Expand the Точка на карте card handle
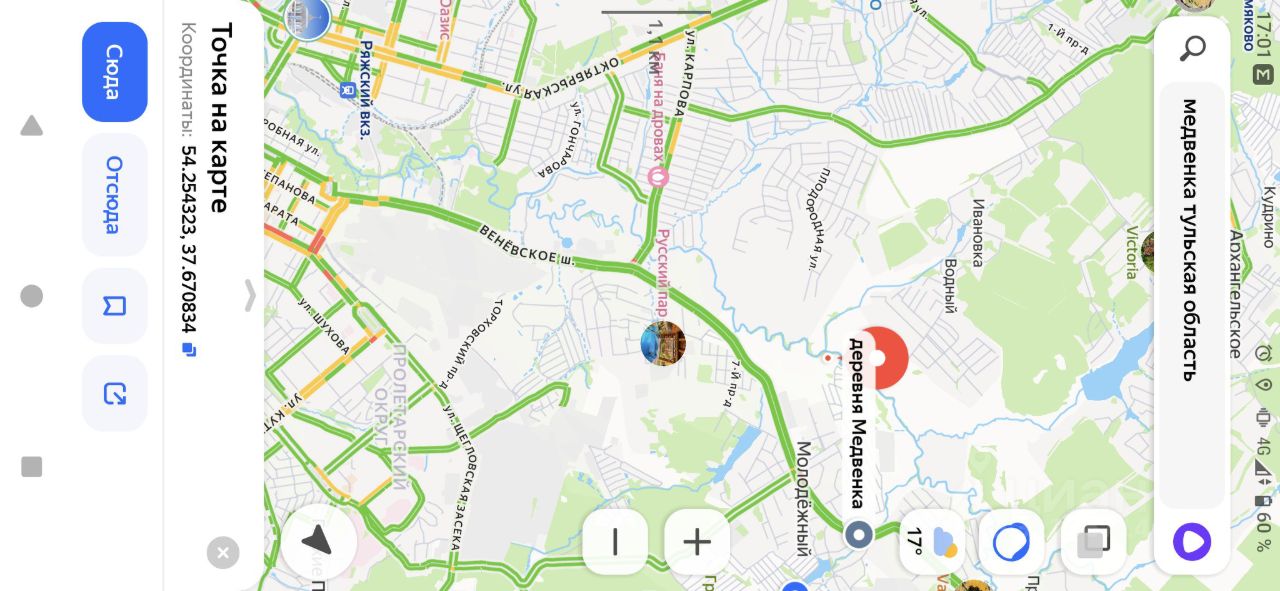The image size is (1280, 591). pyautogui.click(x=250, y=295)
